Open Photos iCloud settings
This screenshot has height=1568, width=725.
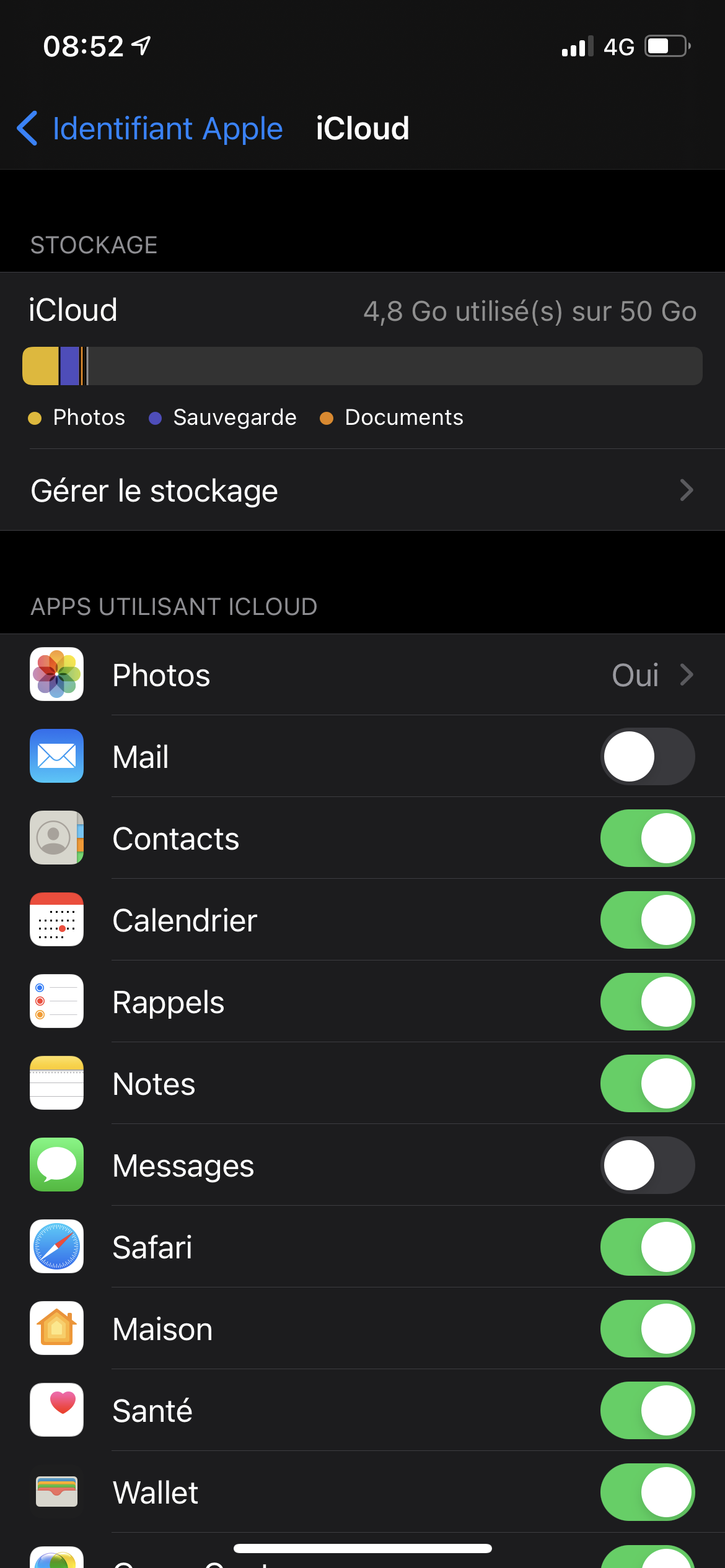point(362,675)
